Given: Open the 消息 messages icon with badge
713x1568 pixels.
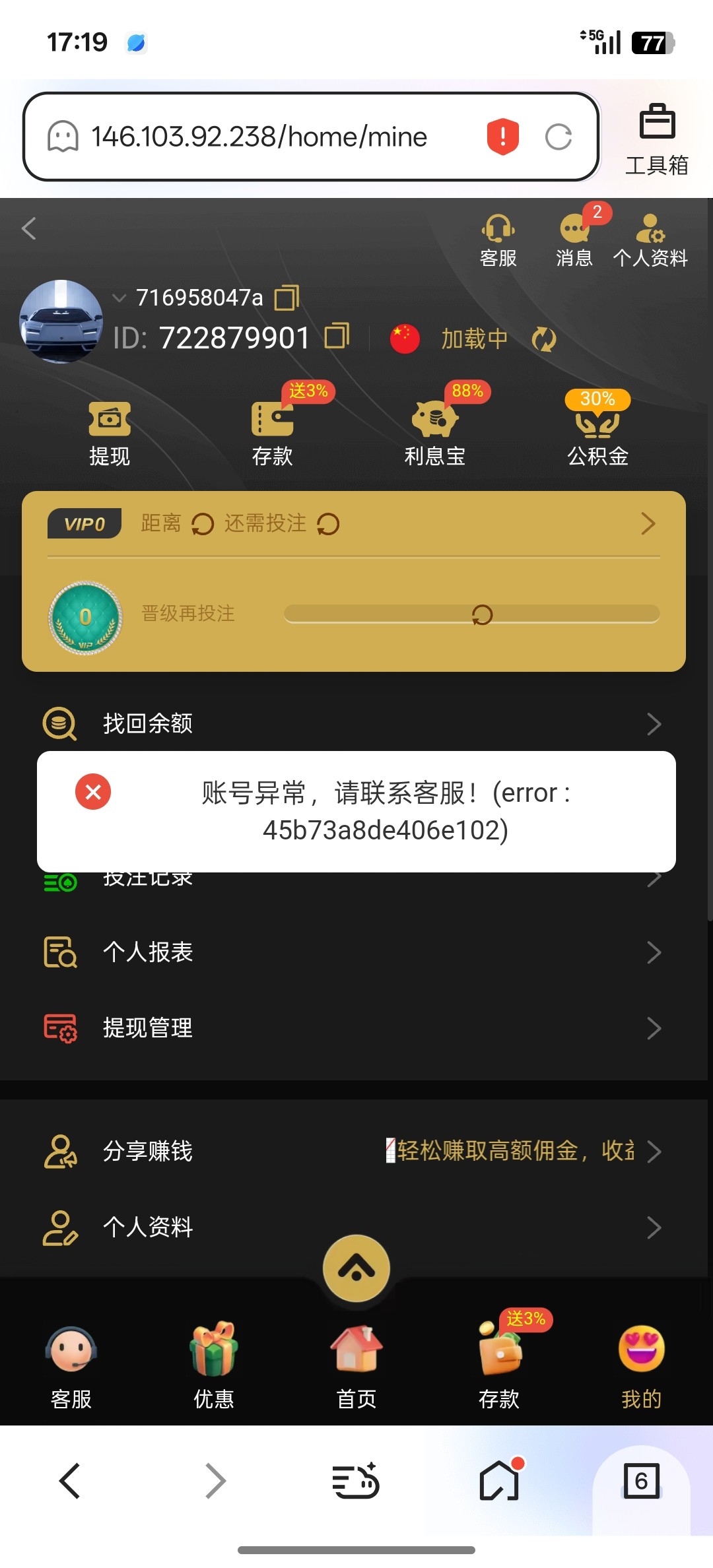Looking at the screenshot, I should point(574,238).
